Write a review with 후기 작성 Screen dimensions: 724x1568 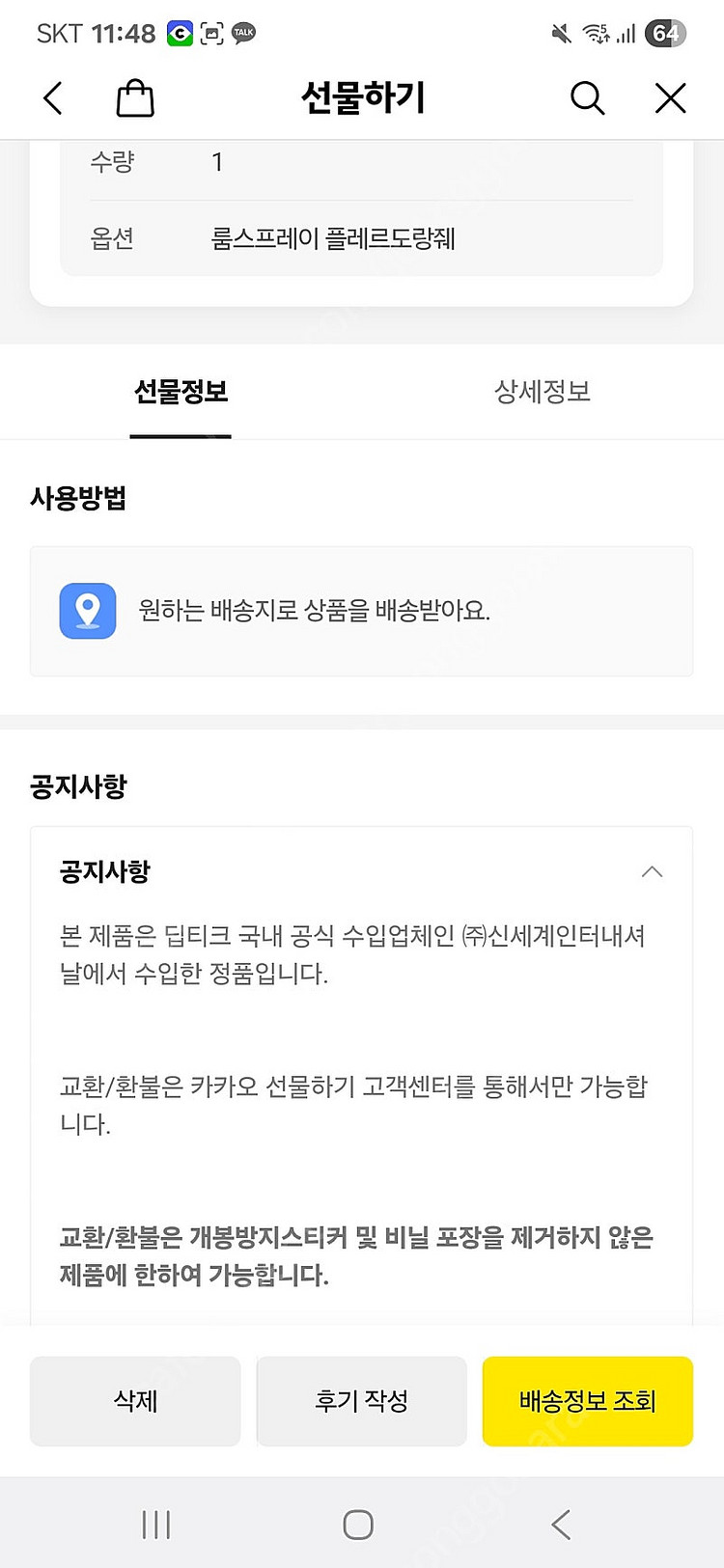coord(361,1401)
